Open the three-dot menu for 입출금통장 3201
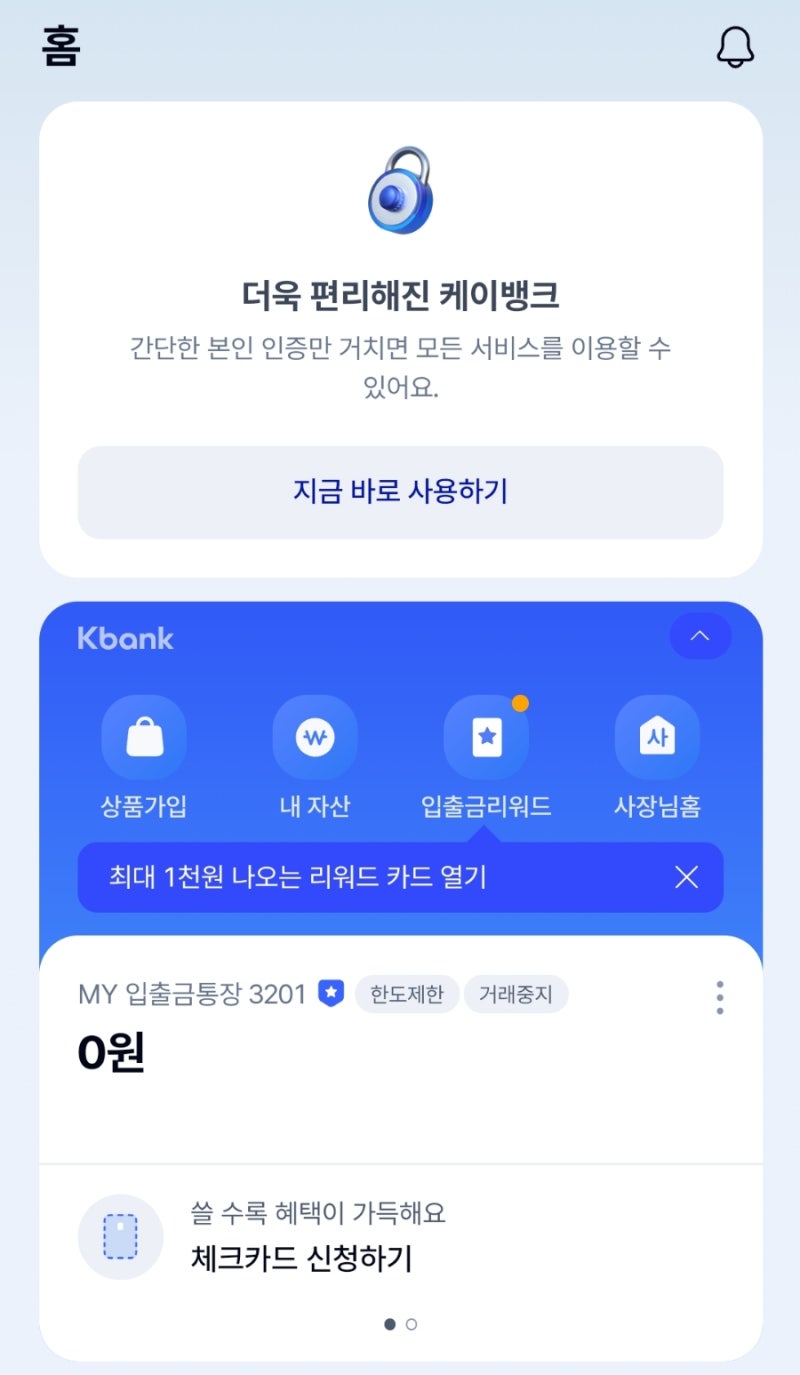The height and width of the screenshot is (1375, 800). coord(719,999)
